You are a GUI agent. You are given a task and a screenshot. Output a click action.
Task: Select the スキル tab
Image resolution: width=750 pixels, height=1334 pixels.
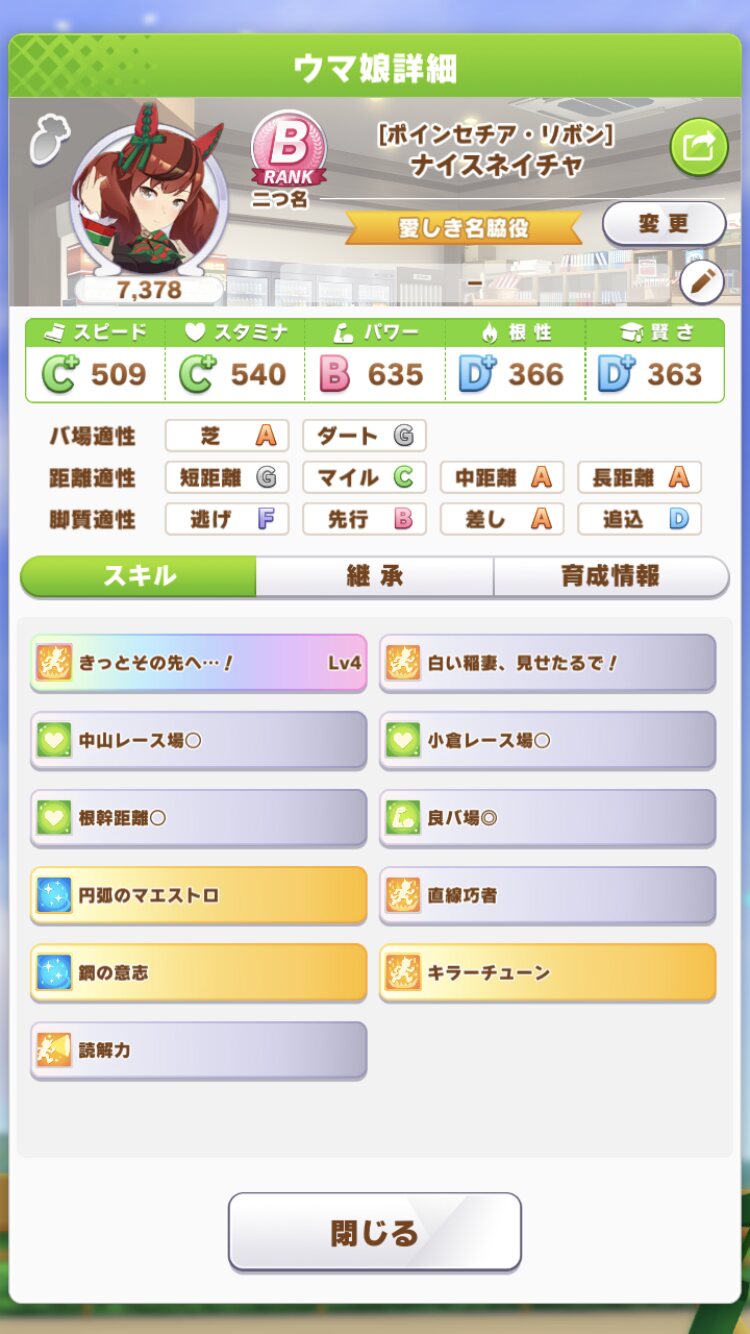[x=139, y=576]
